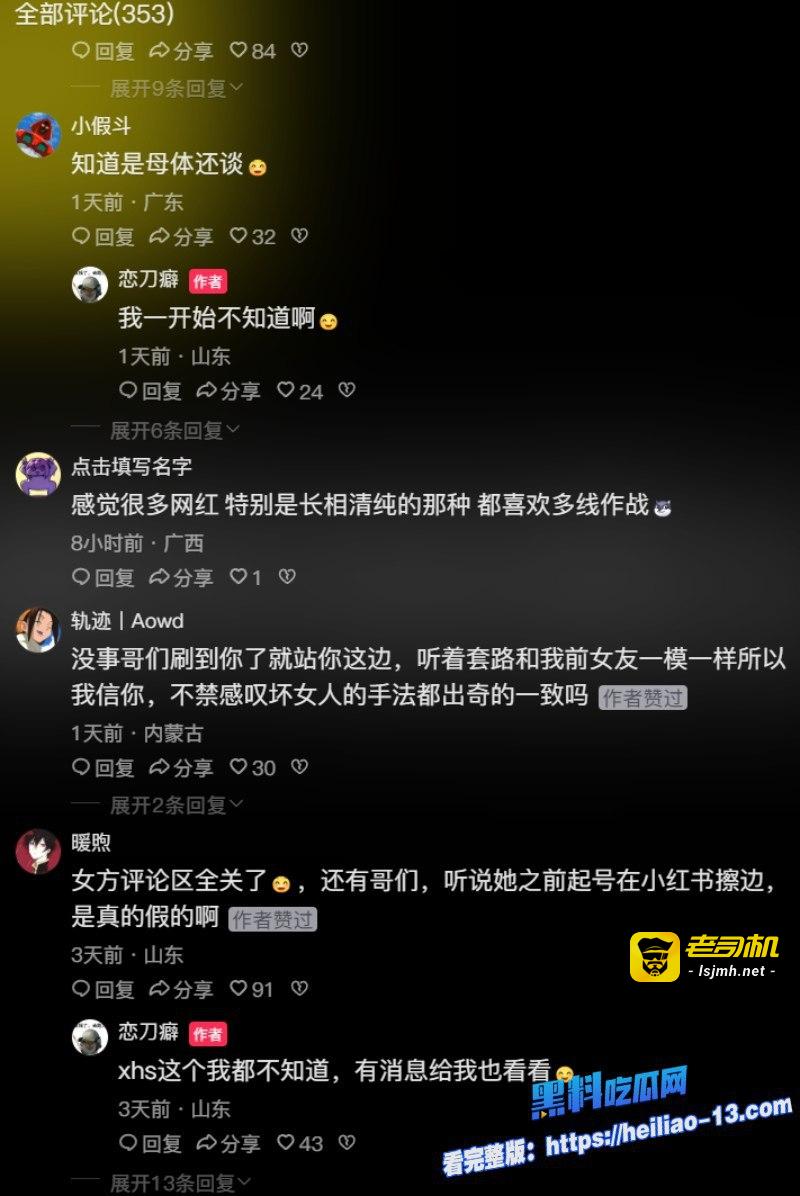Dislike 点击填写名字's comment

287,577
